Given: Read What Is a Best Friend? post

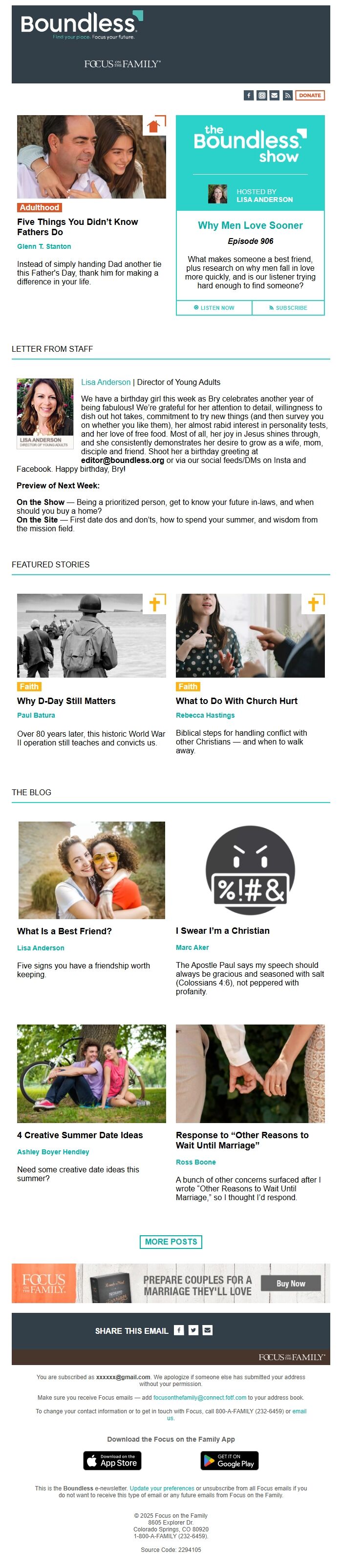Looking at the screenshot, I should click(x=64, y=931).
